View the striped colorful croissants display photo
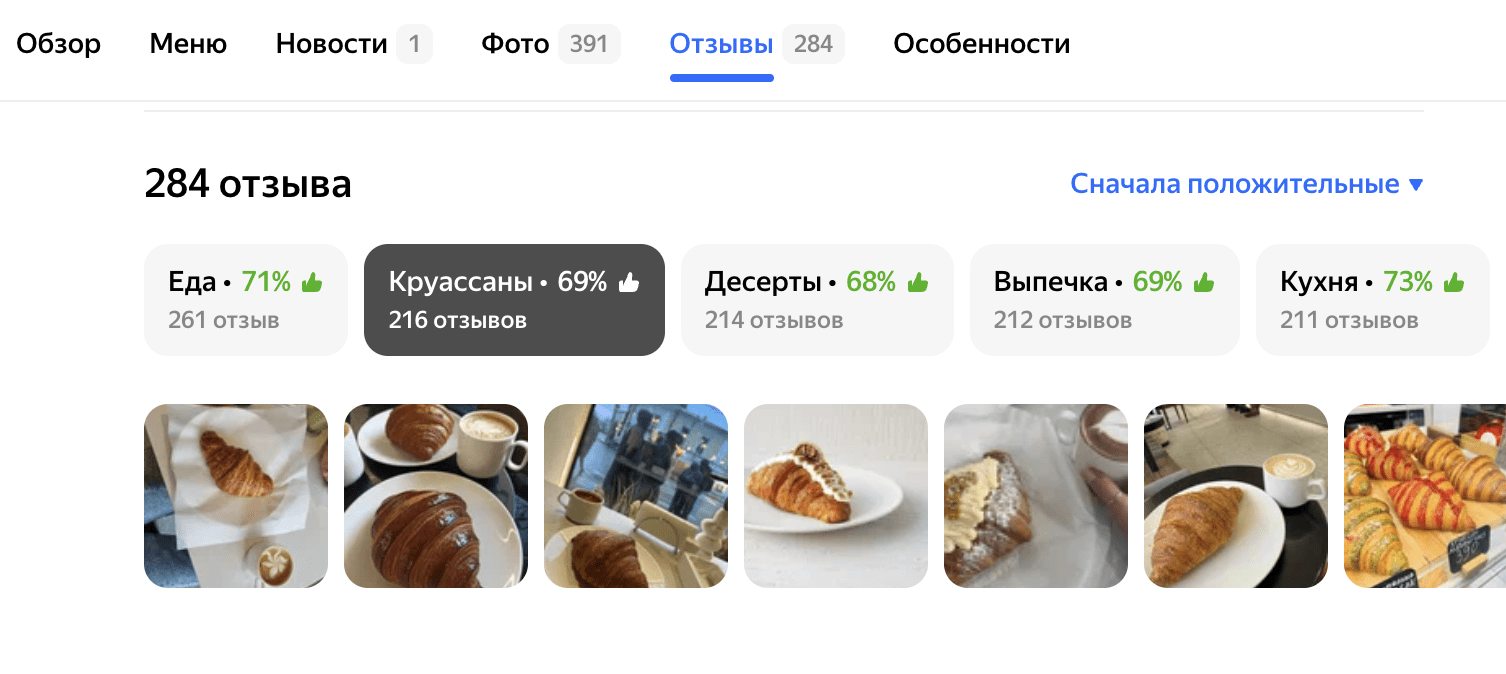The width and height of the screenshot is (1506, 674). coord(1424,495)
